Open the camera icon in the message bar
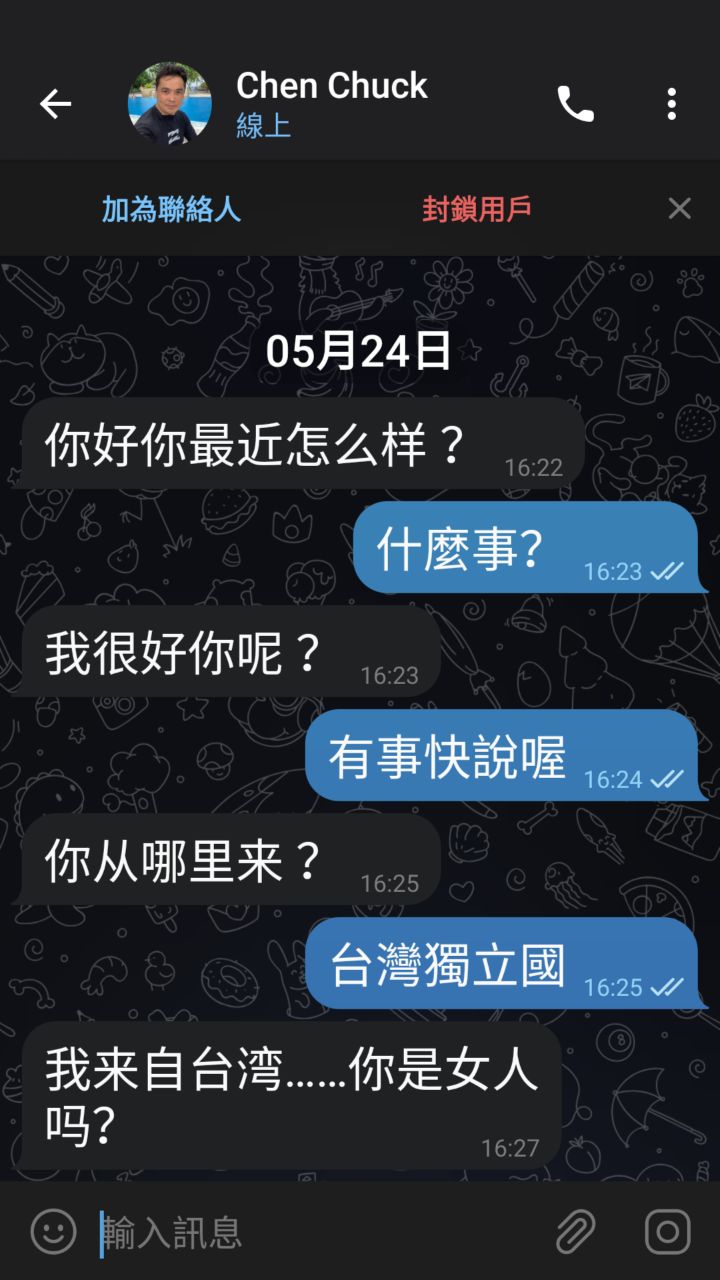This screenshot has width=720, height=1280. click(667, 1232)
